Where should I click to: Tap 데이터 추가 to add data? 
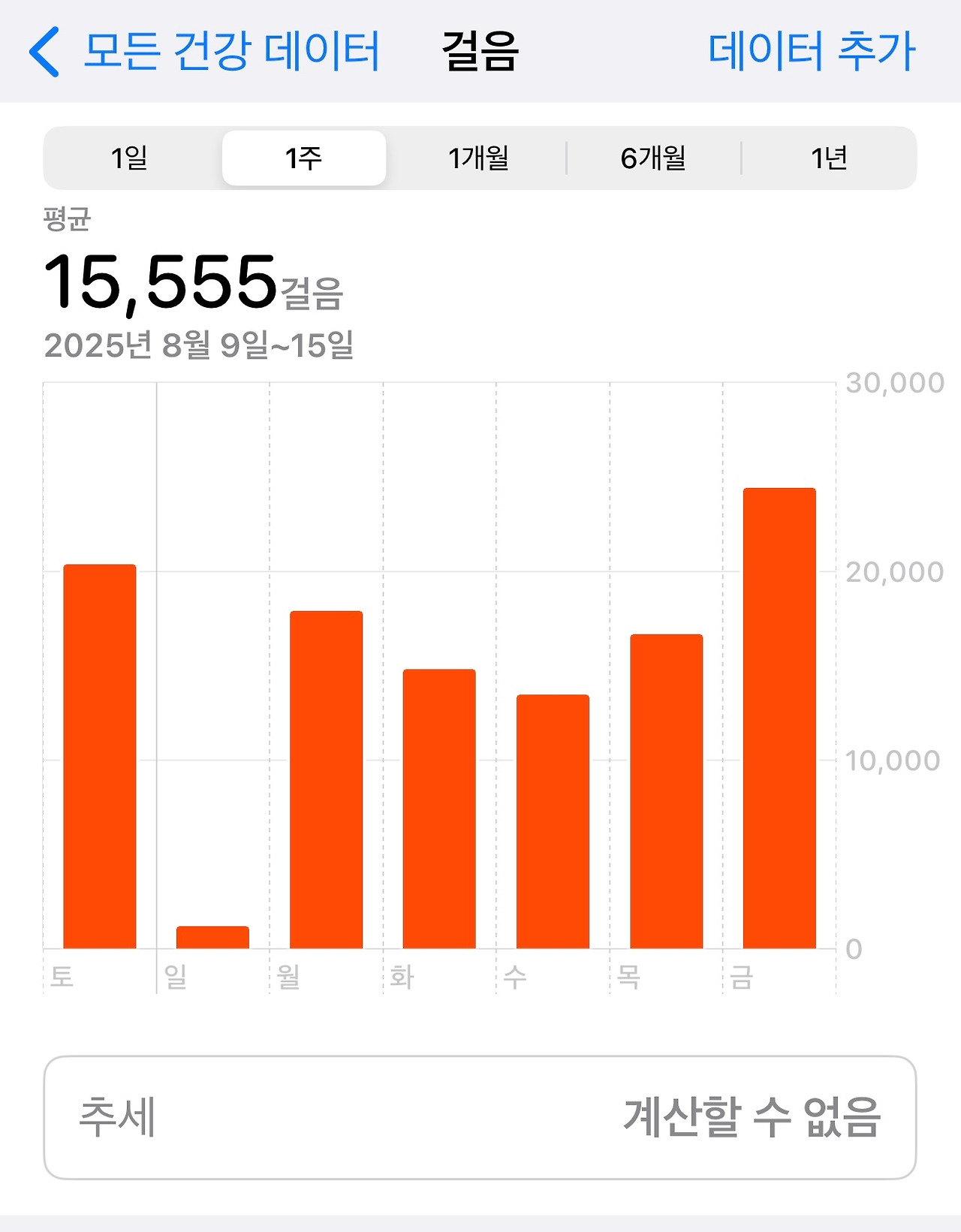tap(812, 51)
